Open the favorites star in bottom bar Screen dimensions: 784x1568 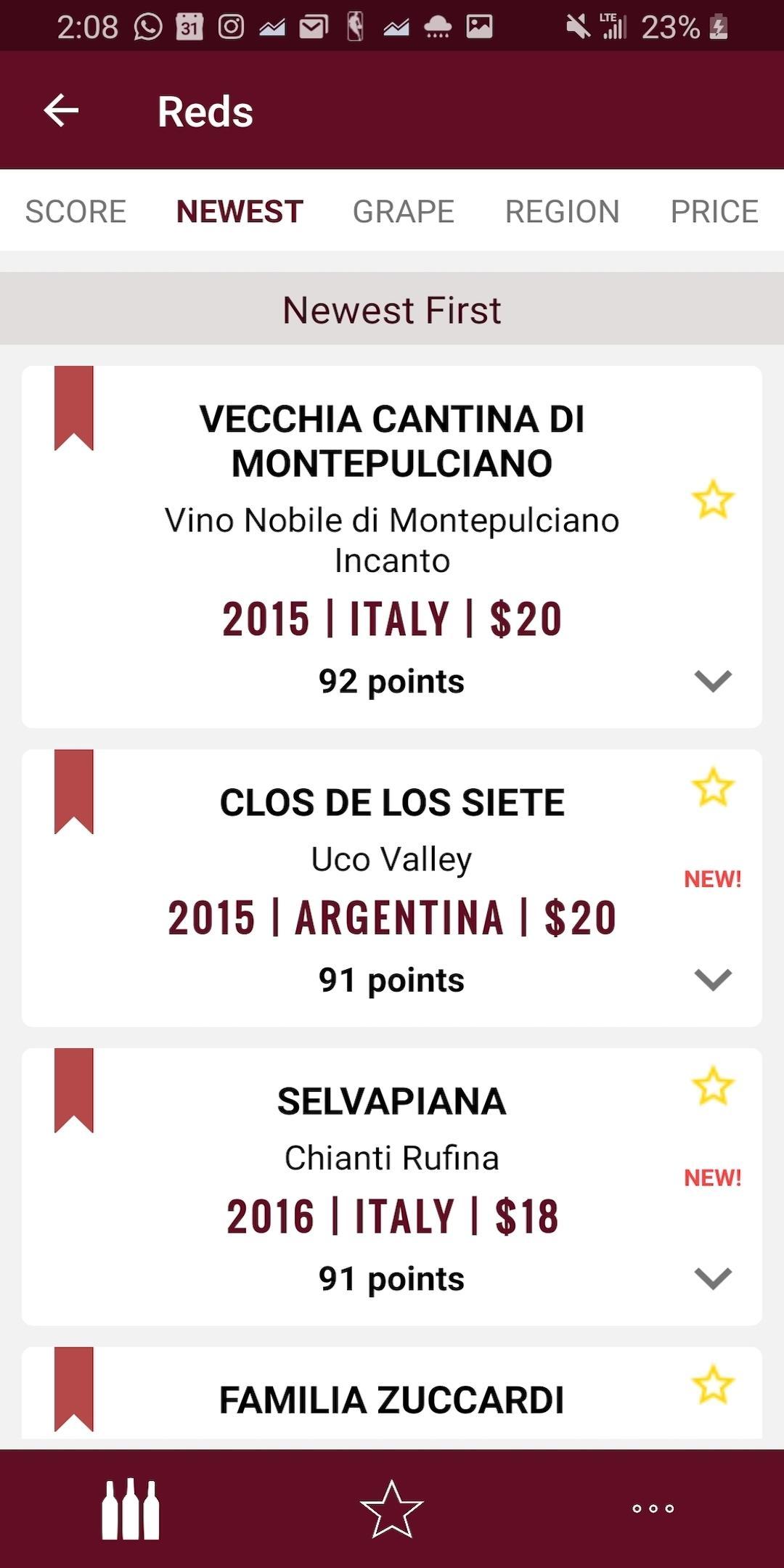pyautogui.click(x=392, y=1508)
